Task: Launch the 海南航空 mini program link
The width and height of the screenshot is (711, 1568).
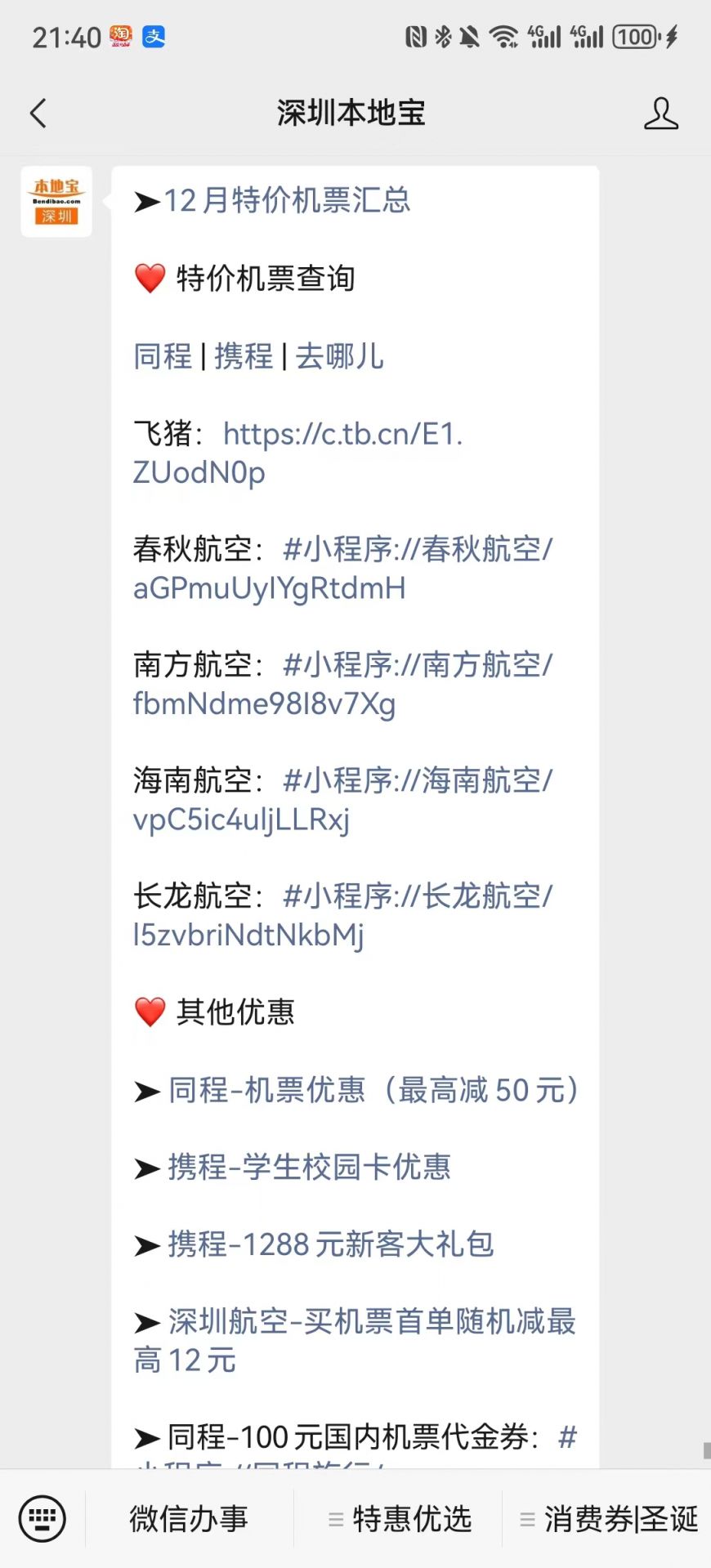Action: 417,781
